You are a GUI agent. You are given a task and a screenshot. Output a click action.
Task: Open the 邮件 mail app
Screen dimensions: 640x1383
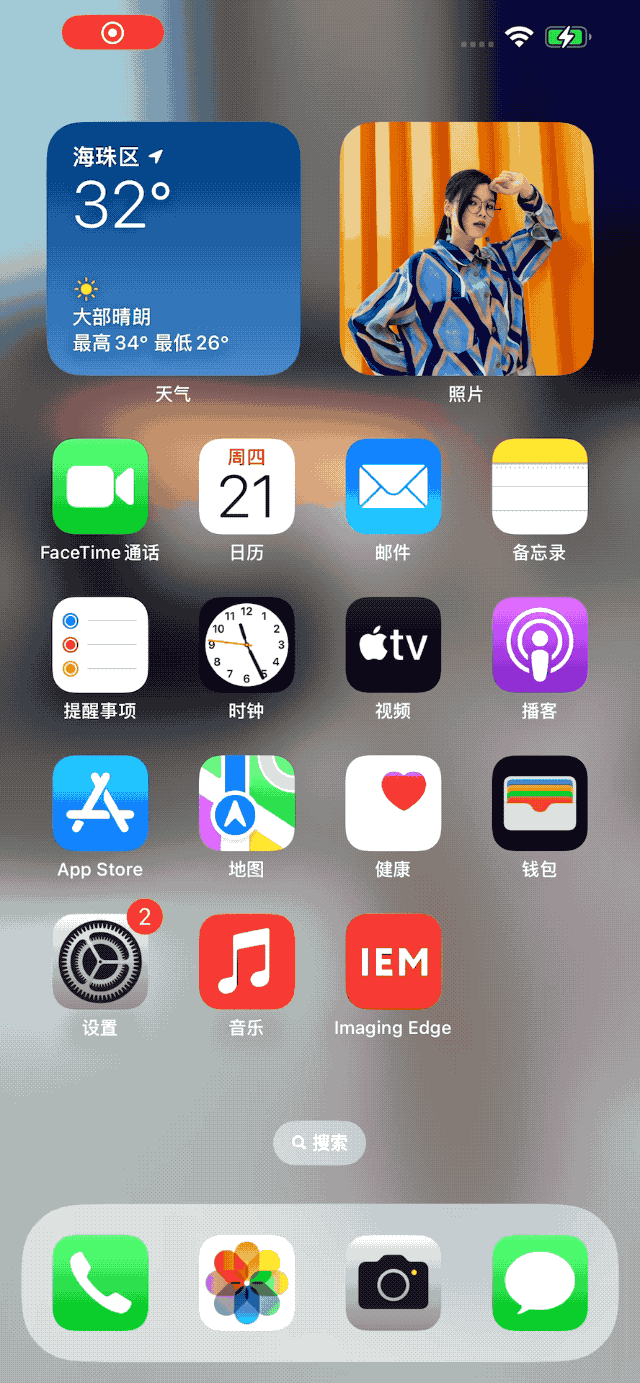393,487
